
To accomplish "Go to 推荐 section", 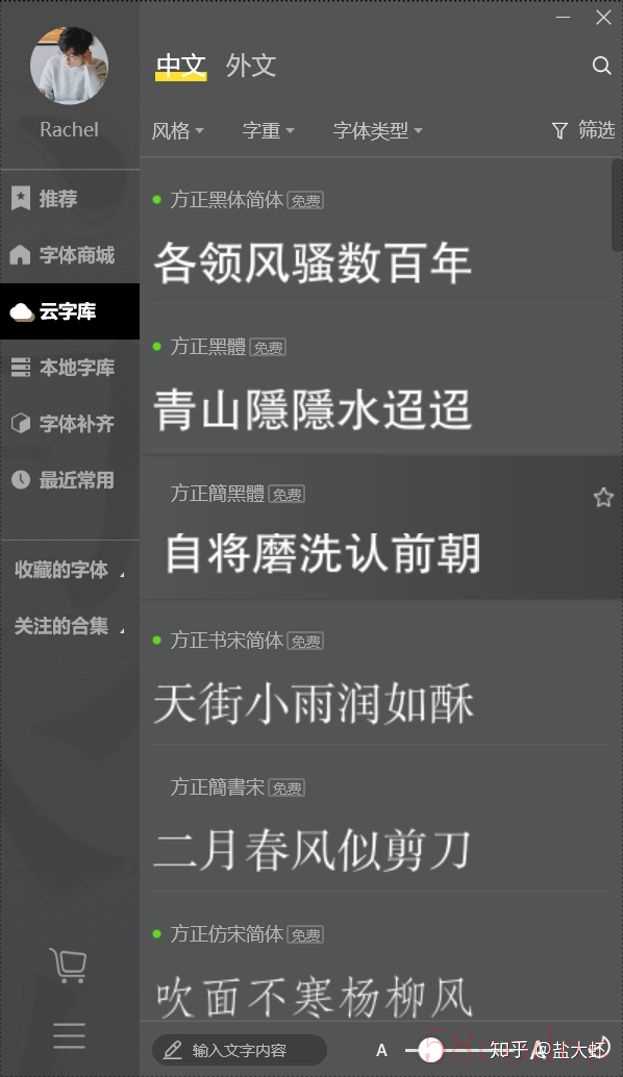I will [58, 199].
